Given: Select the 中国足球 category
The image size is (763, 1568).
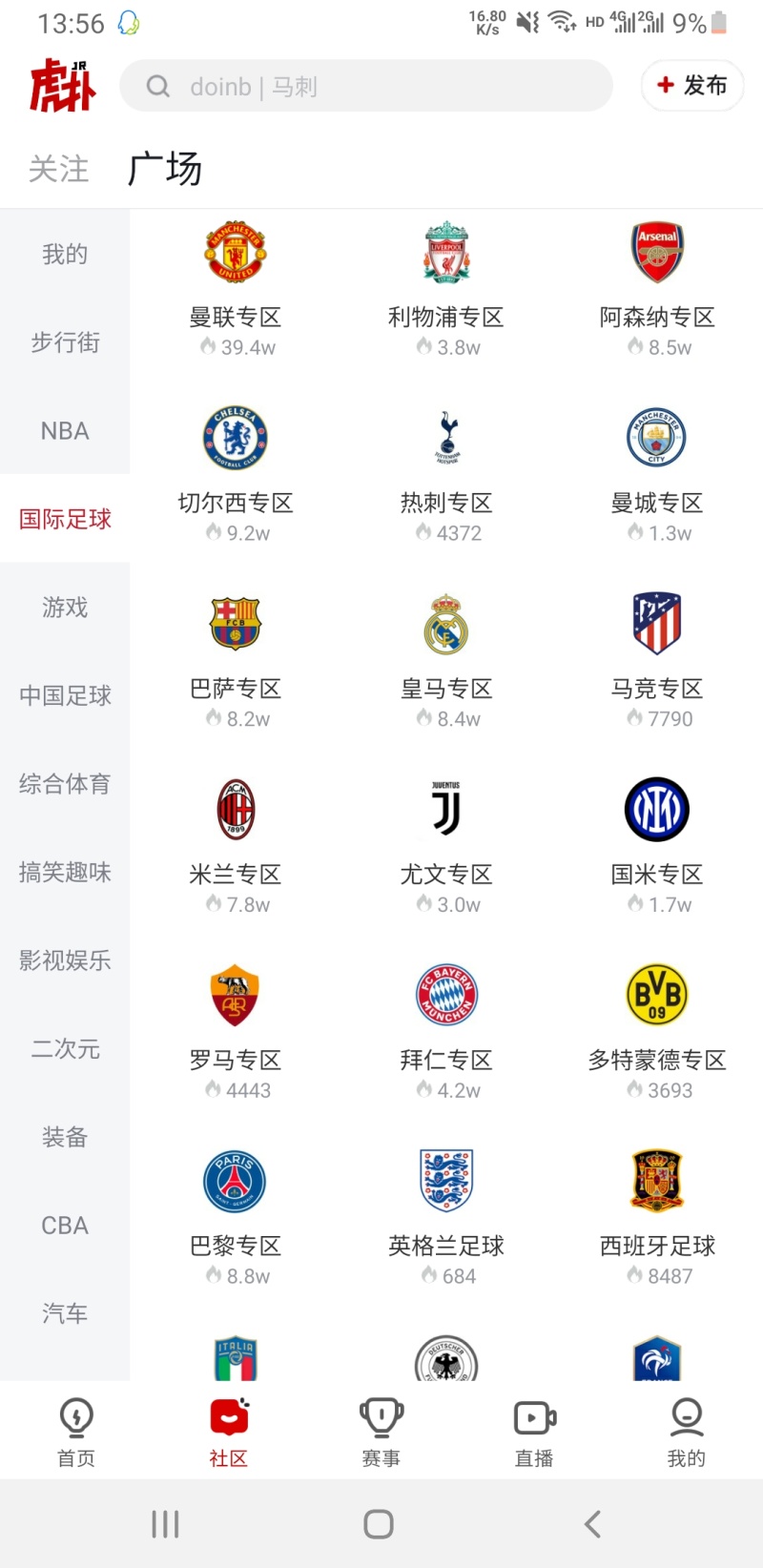Looking at the screenshot, I should 65,695.
